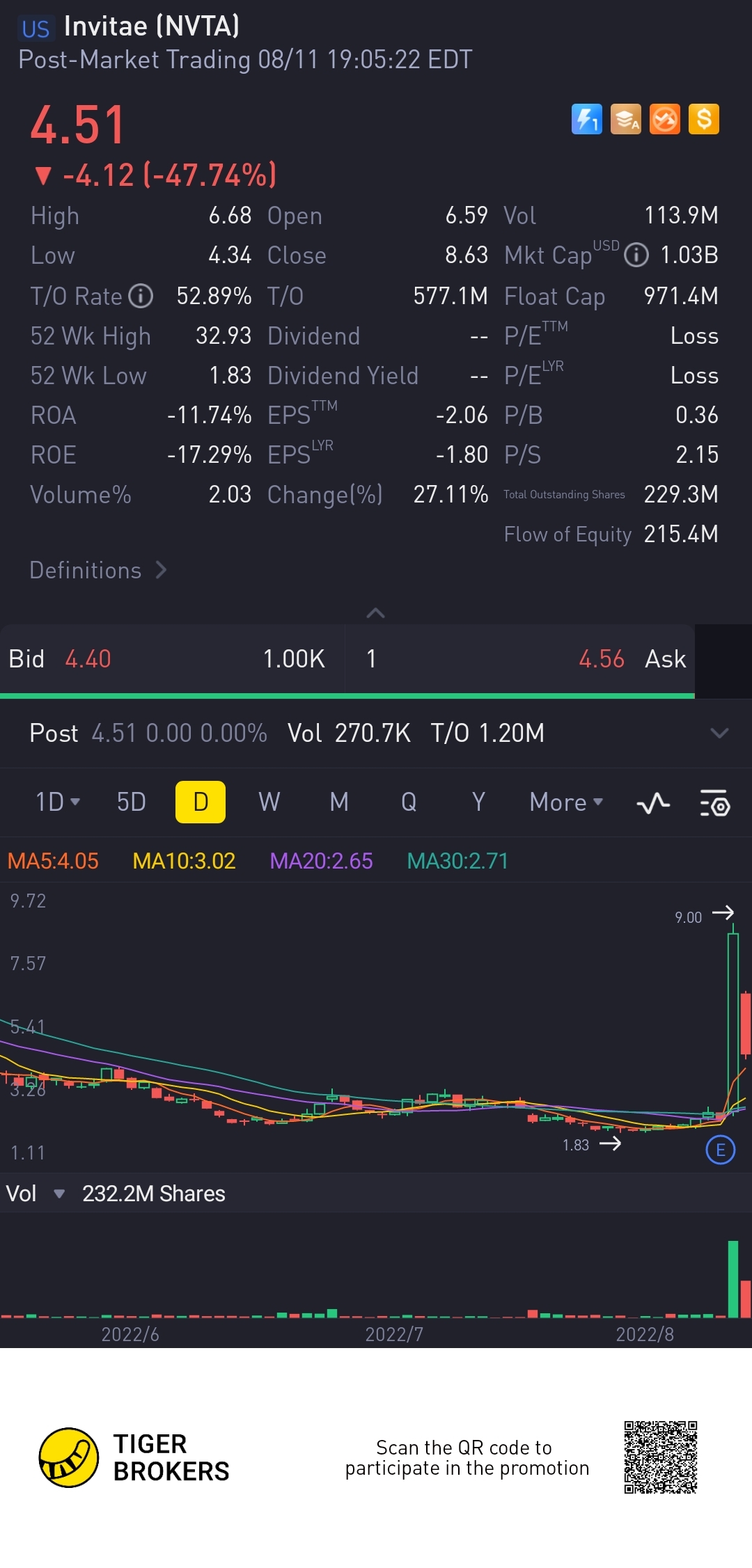Image resolution: width=752 pixels, height=1568 pixels.
Task: Tap the blue lightning badge icon
Action: [587, 119]
